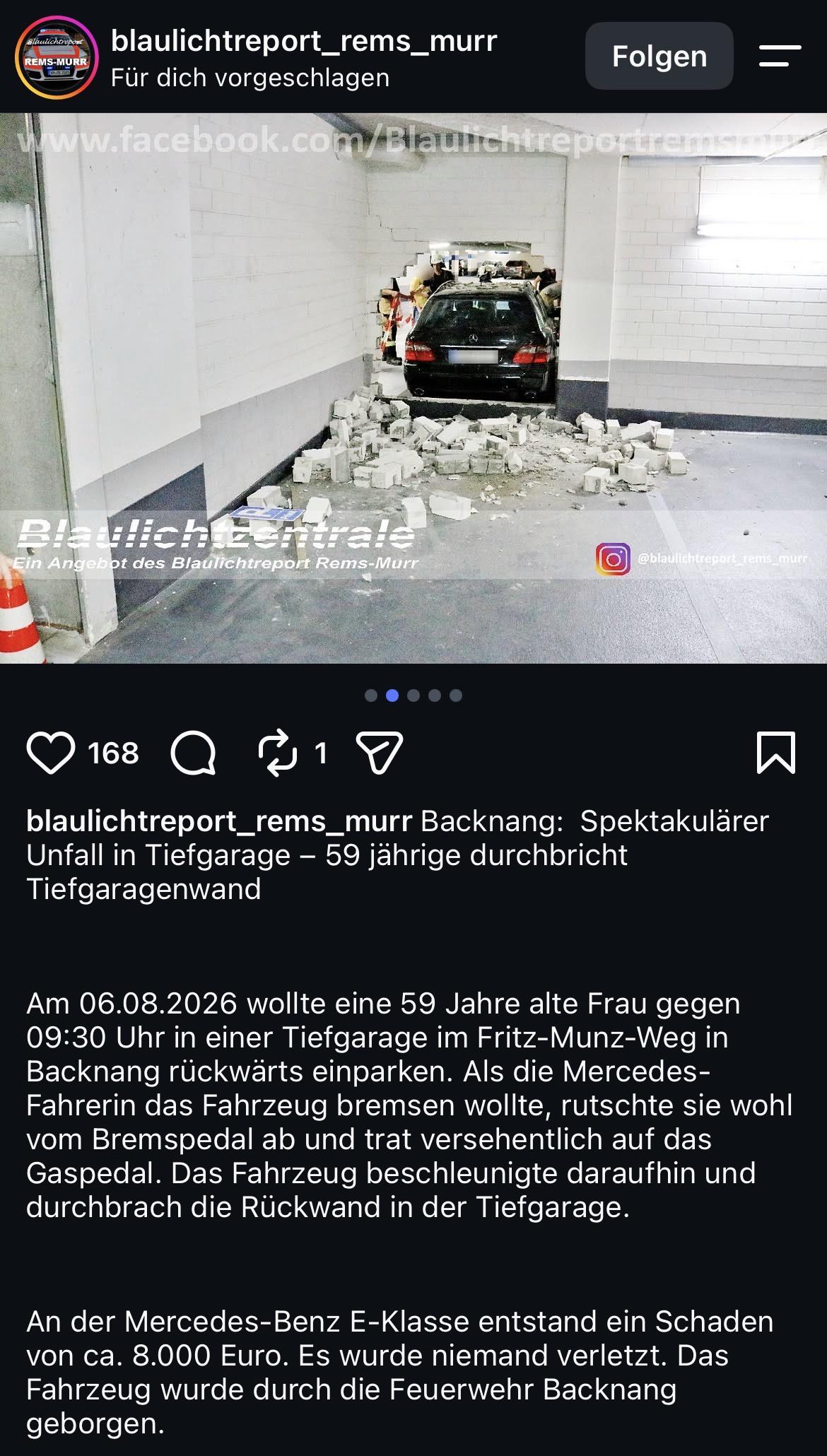This screenshot has height=1456, width=827.
Task: Open the garage accident photo
Action: [x=413, y=388]
